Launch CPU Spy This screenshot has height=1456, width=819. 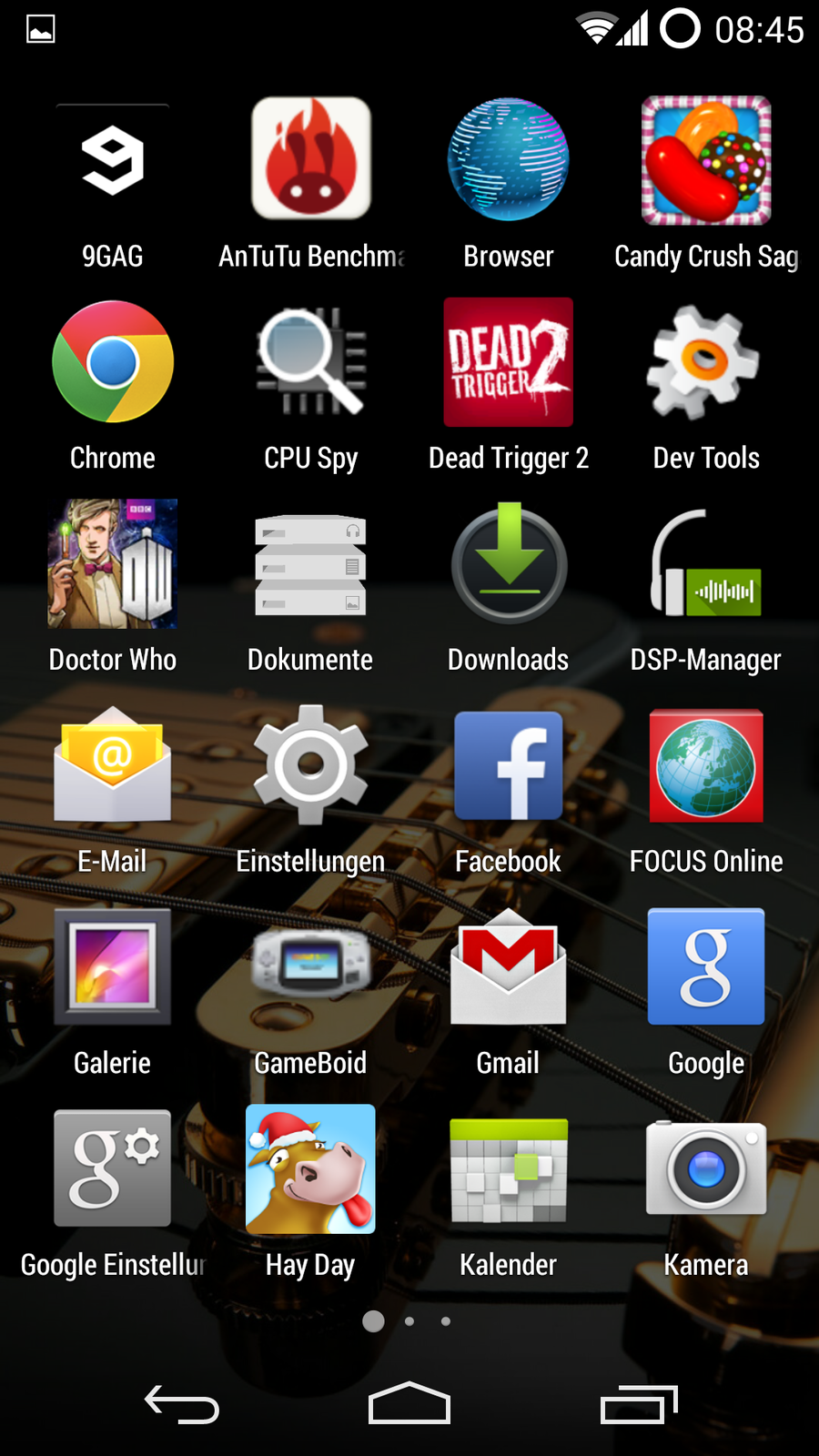(311, 362)
